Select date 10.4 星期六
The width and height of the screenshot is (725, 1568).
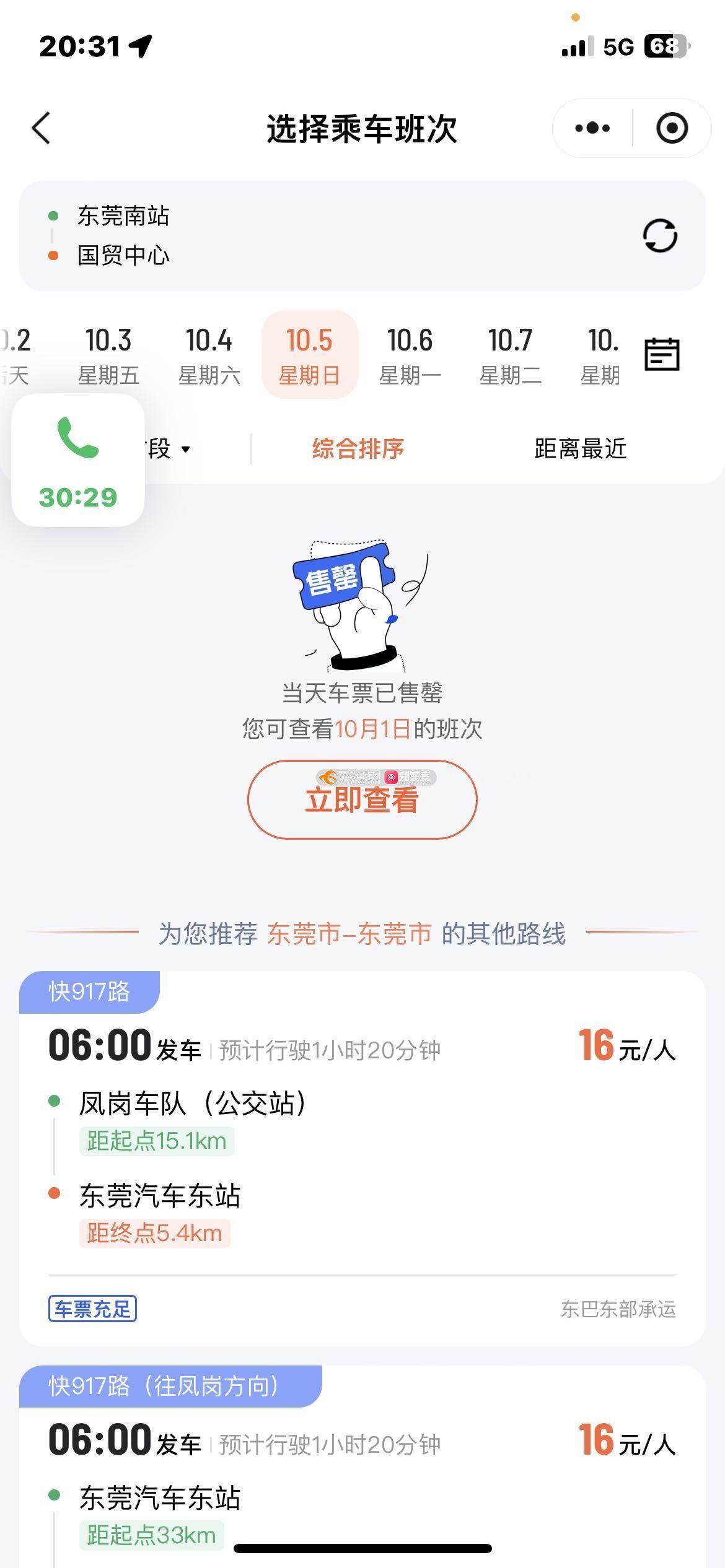click(209, 355)
